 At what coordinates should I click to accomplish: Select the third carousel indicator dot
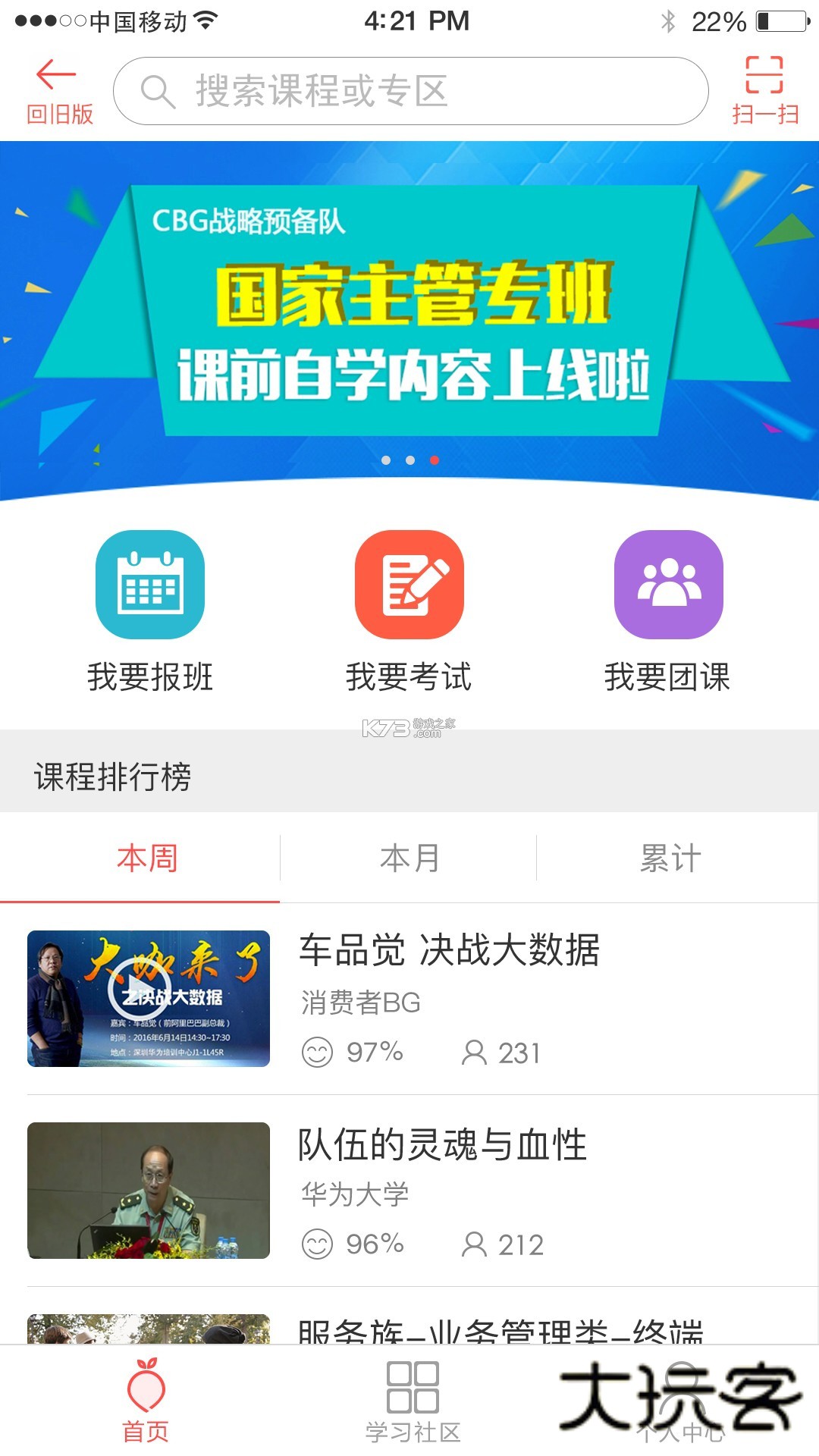(436, 459)
